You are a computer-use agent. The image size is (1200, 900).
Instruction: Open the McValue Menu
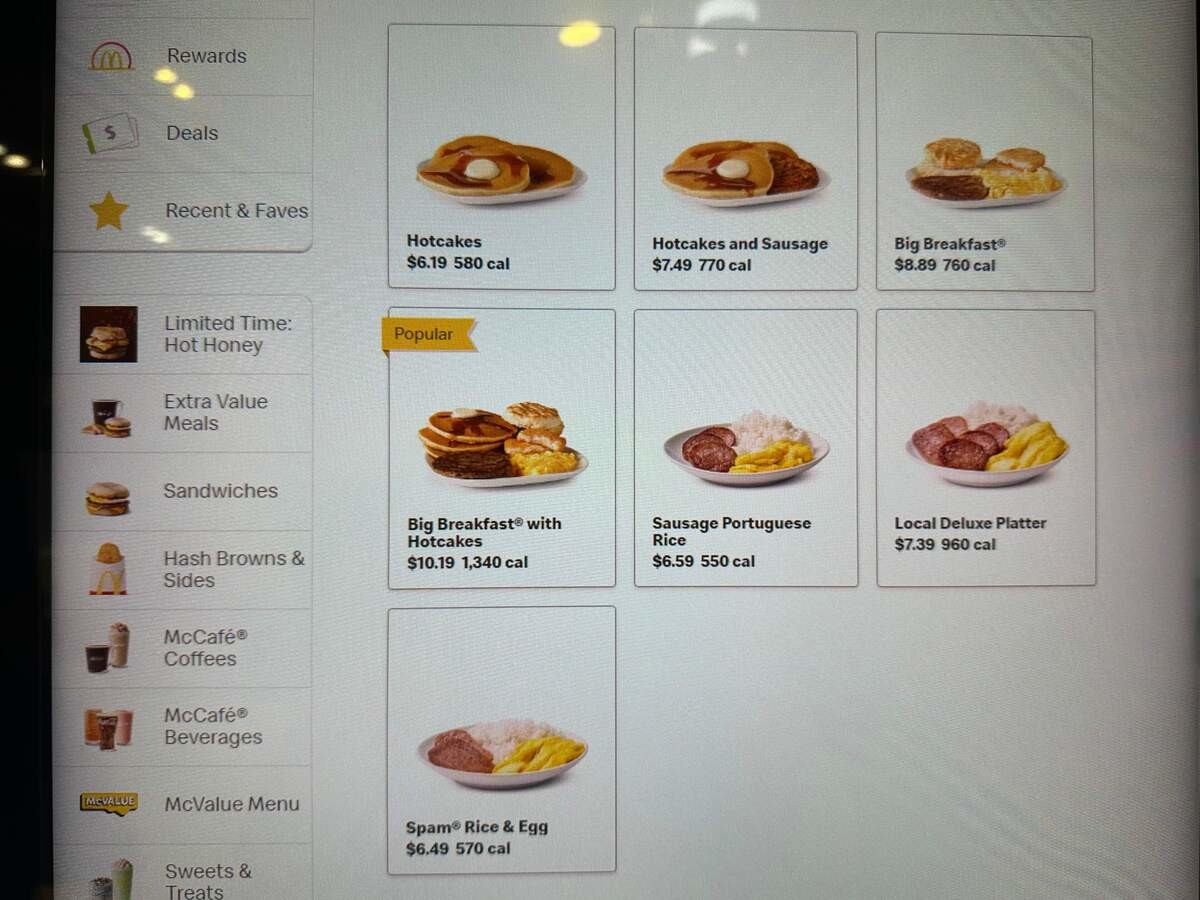(x=185, y=804)
